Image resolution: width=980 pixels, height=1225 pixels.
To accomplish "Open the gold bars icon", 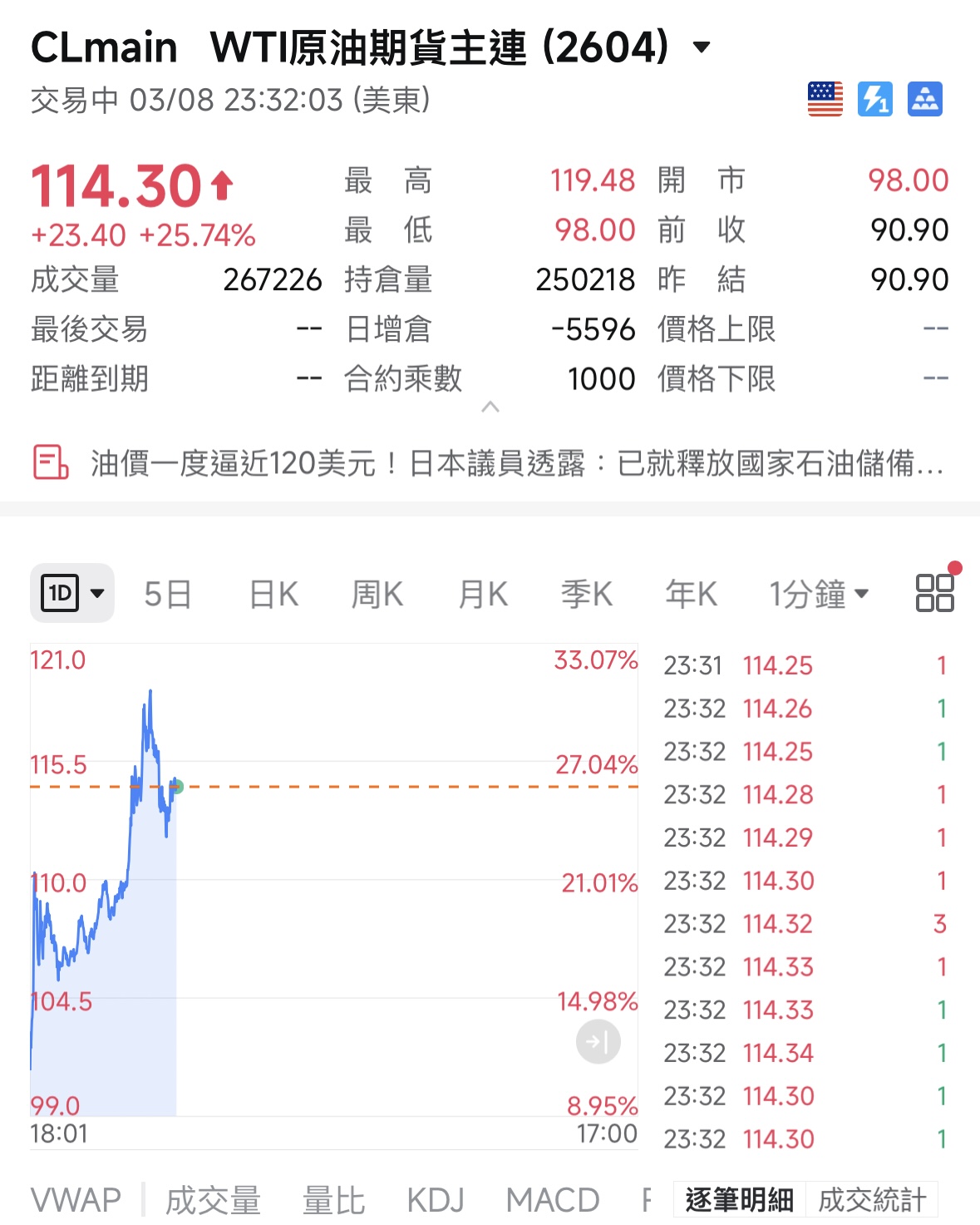I will pyautogui.click(x=926, y=99).
